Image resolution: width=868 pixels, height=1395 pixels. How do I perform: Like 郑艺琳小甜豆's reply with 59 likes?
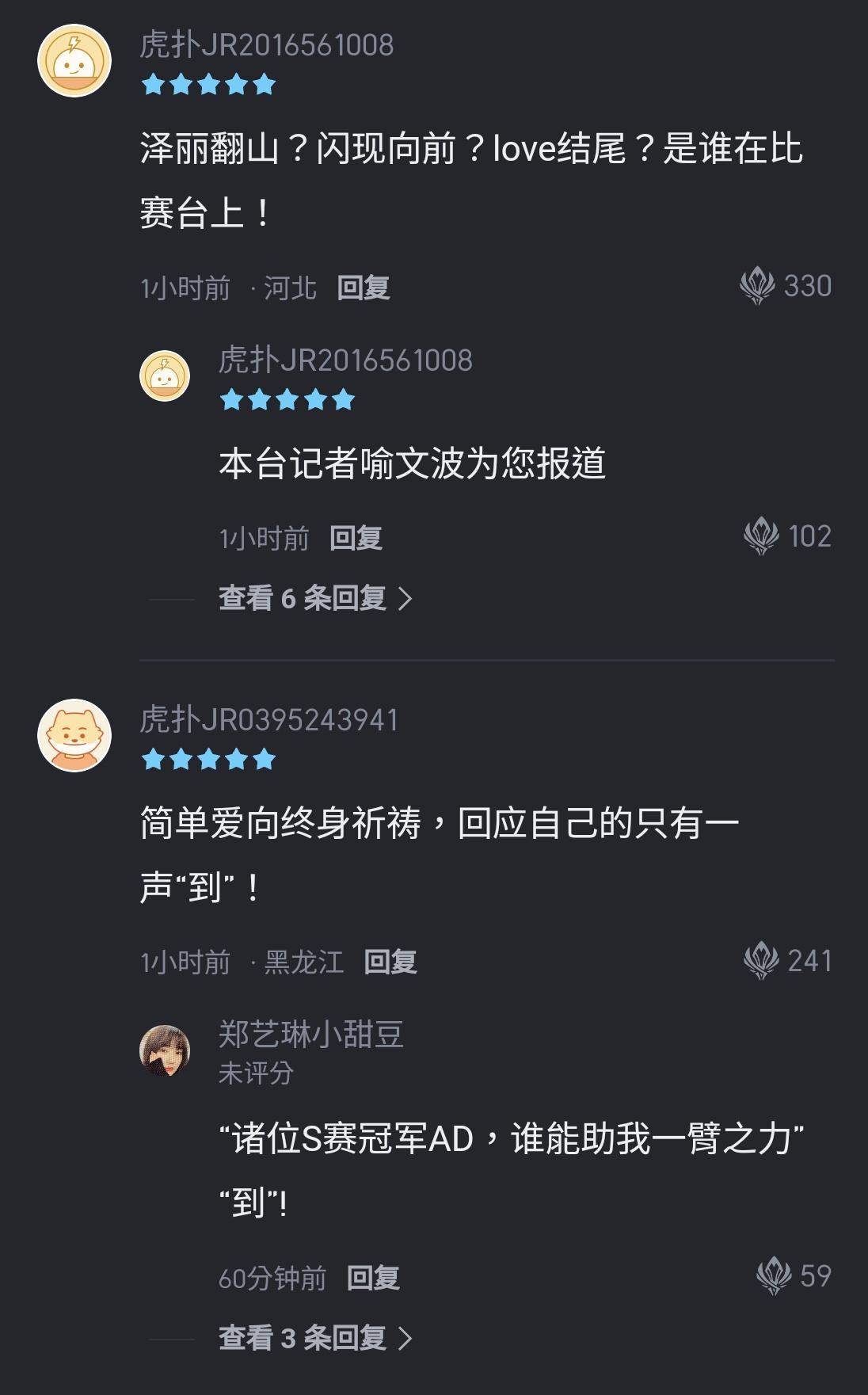pyautogui.click(x=774, y=1275)
